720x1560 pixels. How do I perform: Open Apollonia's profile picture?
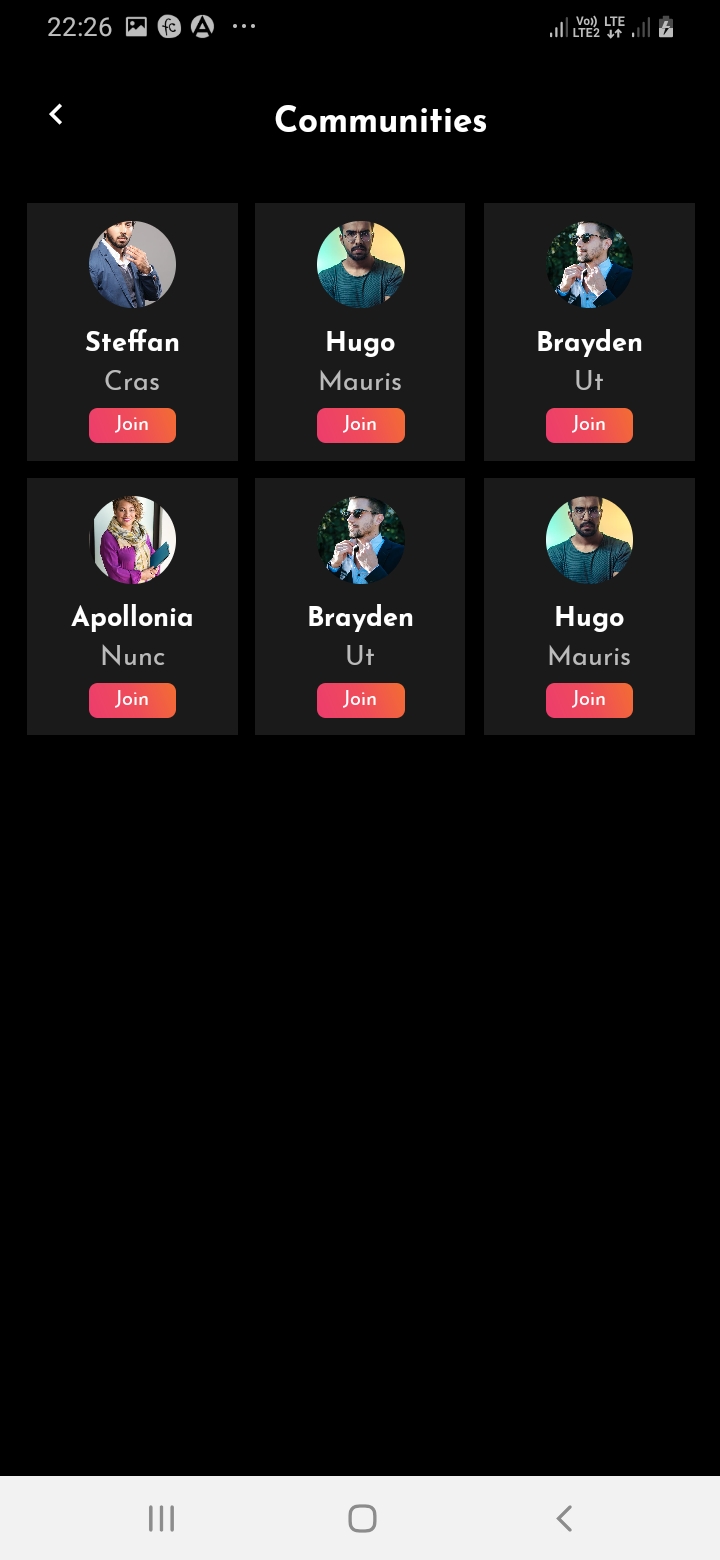(x=132, y=539)
